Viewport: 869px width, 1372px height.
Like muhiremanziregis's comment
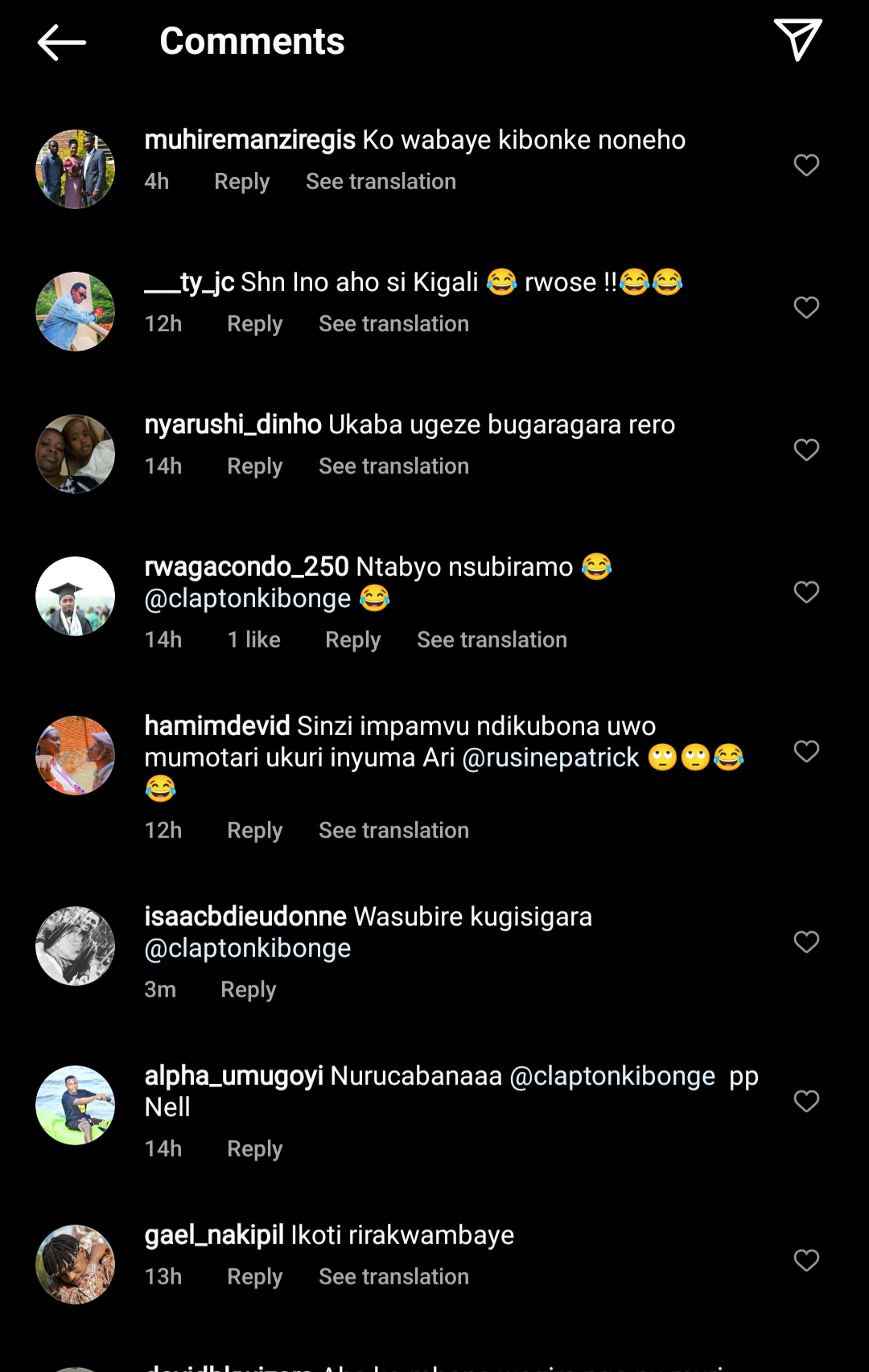[805, 166]
